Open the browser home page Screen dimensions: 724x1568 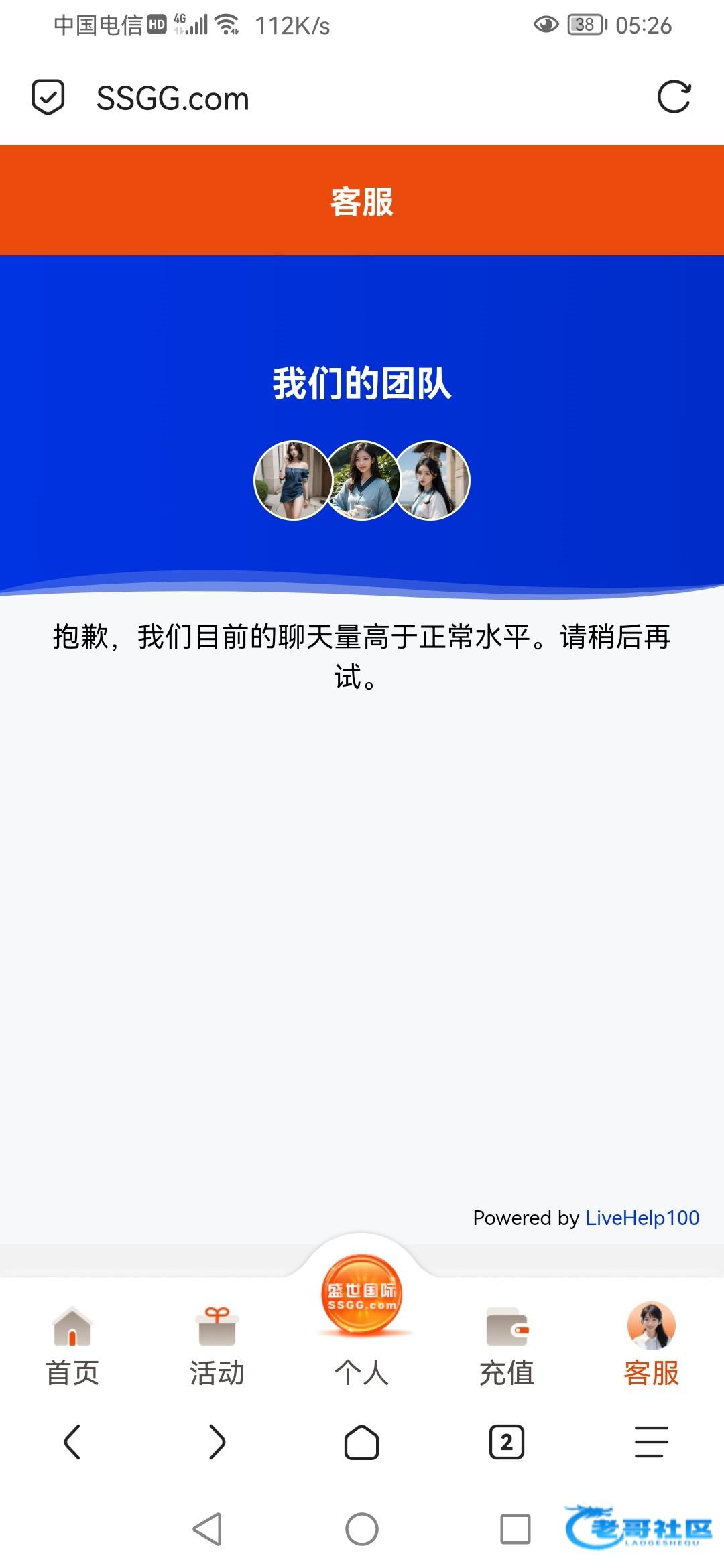[x=362, y=1442]
